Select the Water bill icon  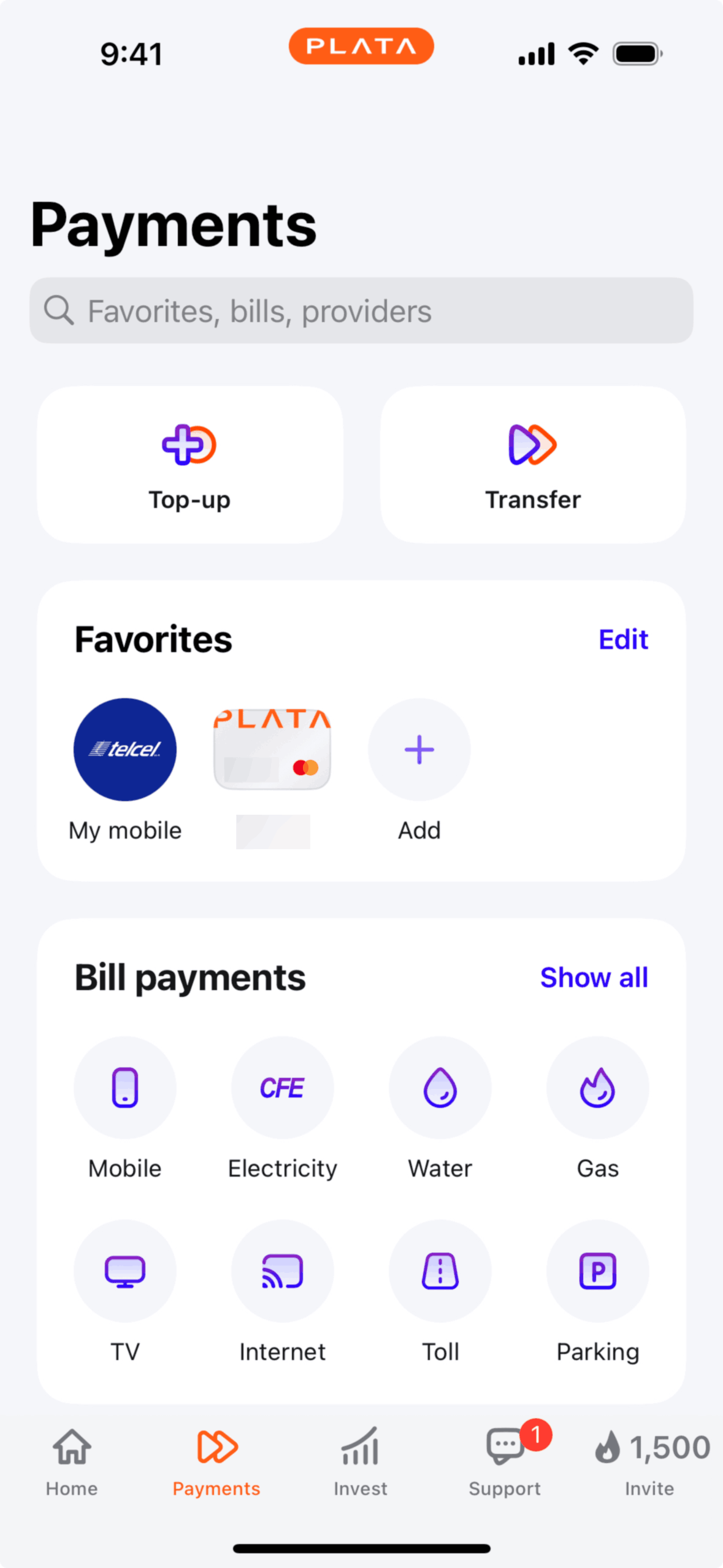tap(440, 1088)
